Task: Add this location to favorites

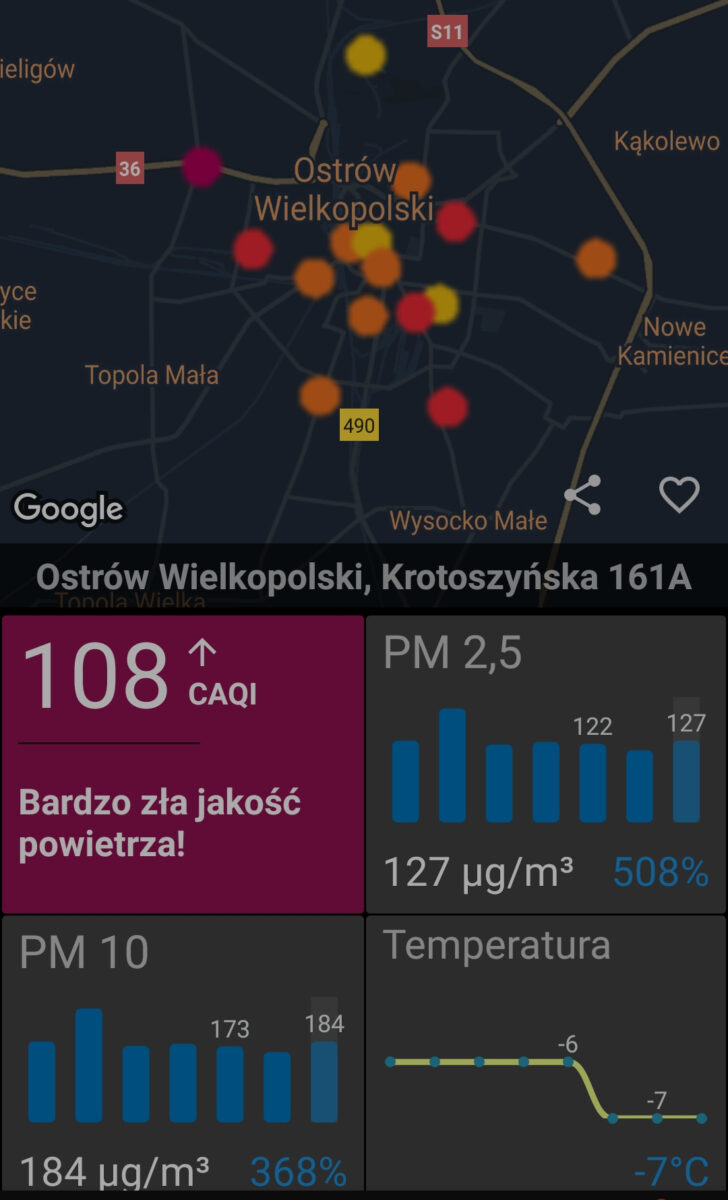Action: pyautogui.click(x=679, y=495)
